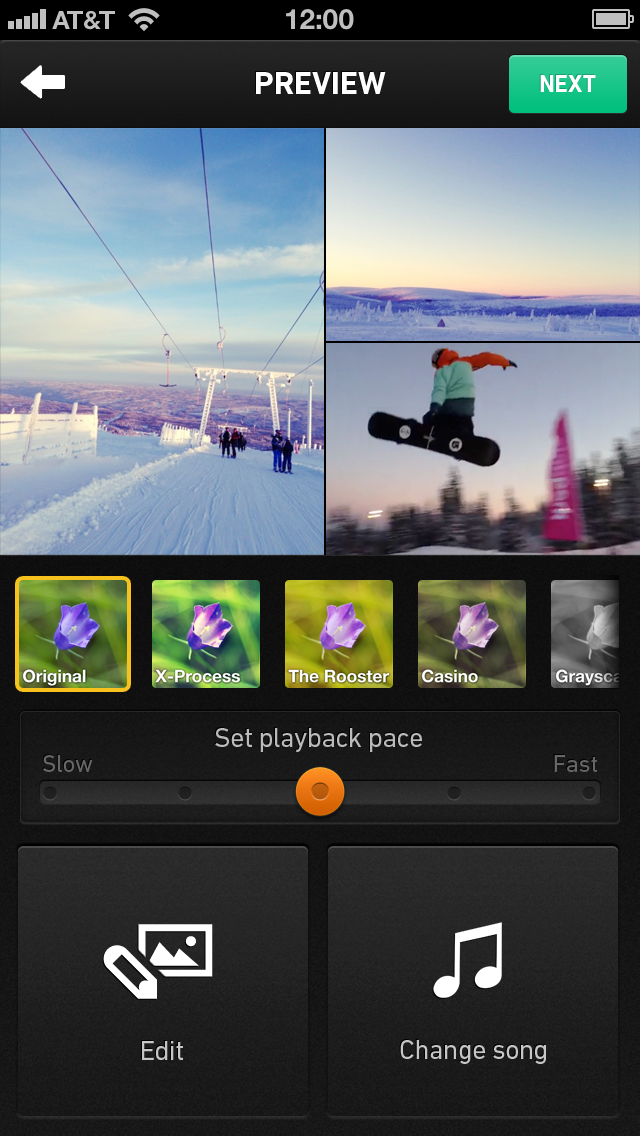Tap the orange playback pace slider knob
Viewport: 640px width, 1136px height.
pos(320,792)
